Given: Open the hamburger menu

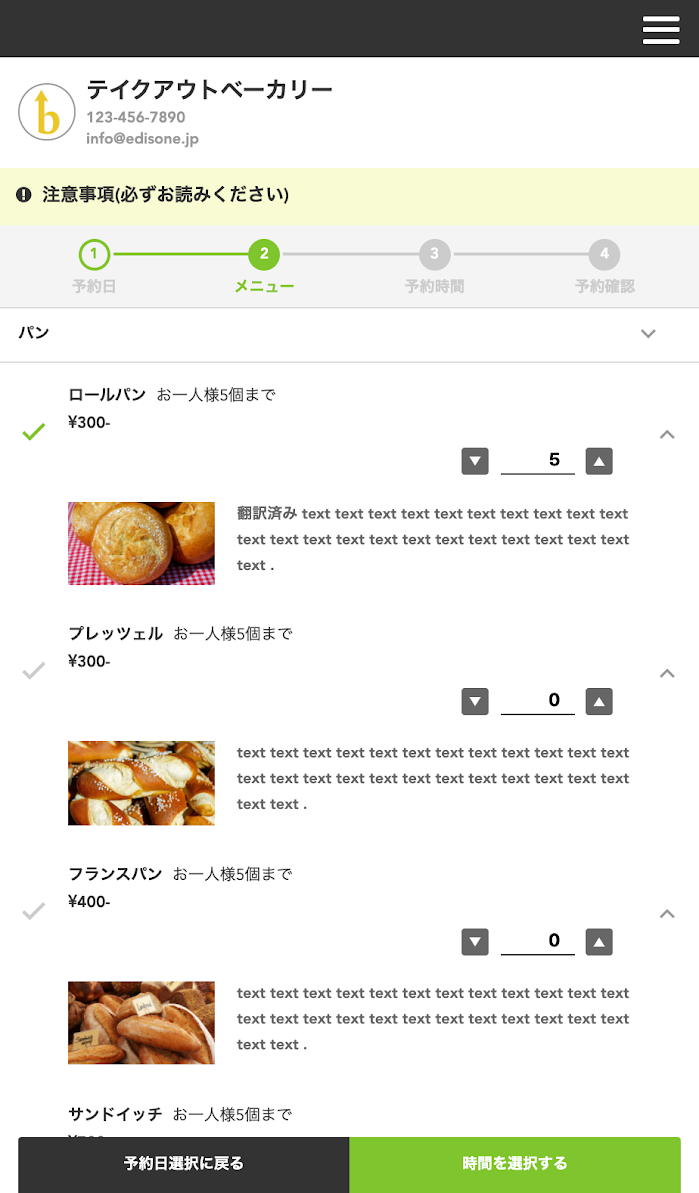Looking at the screenshot, I should click(661, 30).
